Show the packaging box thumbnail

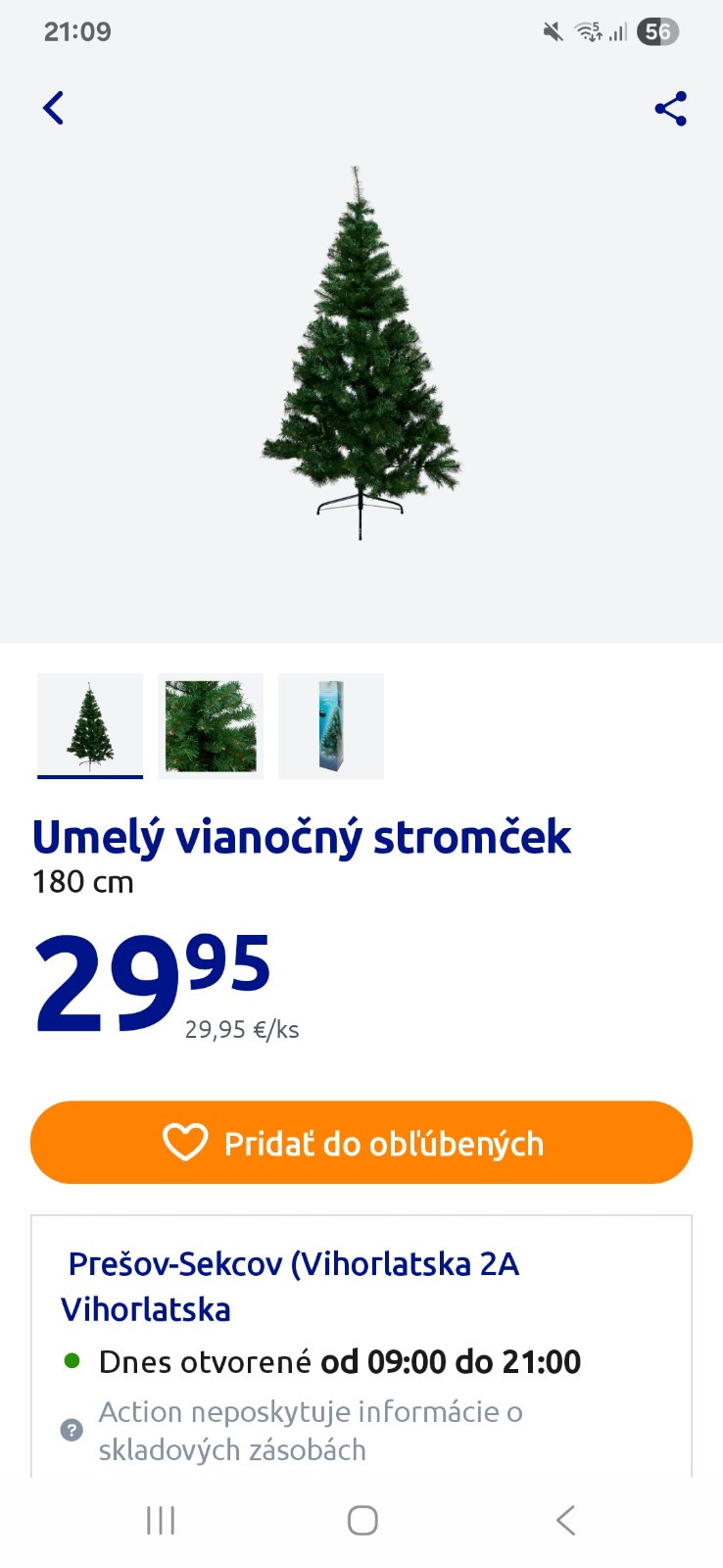(x=331, y=725)
